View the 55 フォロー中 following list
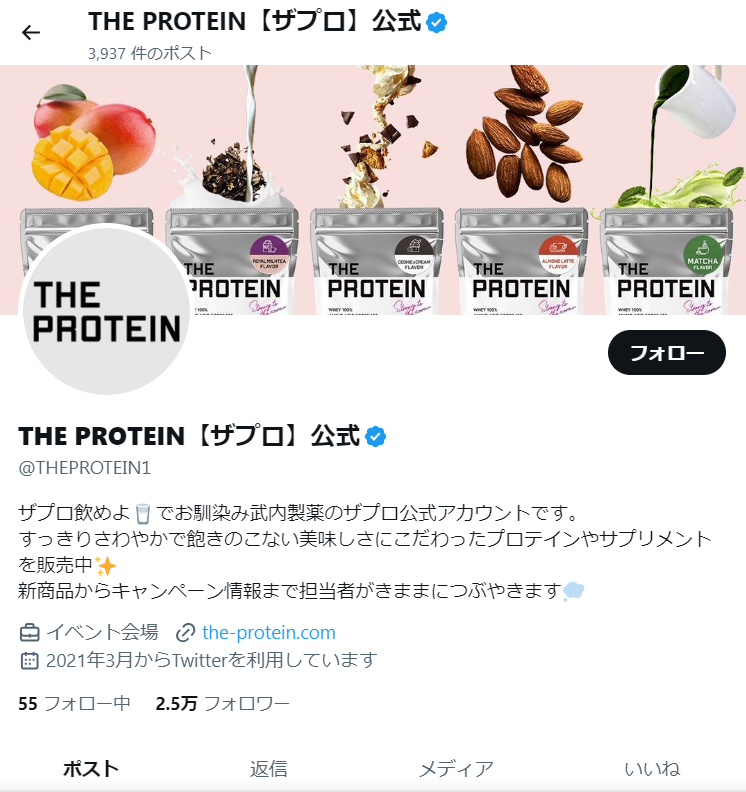The image size is (746, 792). (x=75, y=704)
